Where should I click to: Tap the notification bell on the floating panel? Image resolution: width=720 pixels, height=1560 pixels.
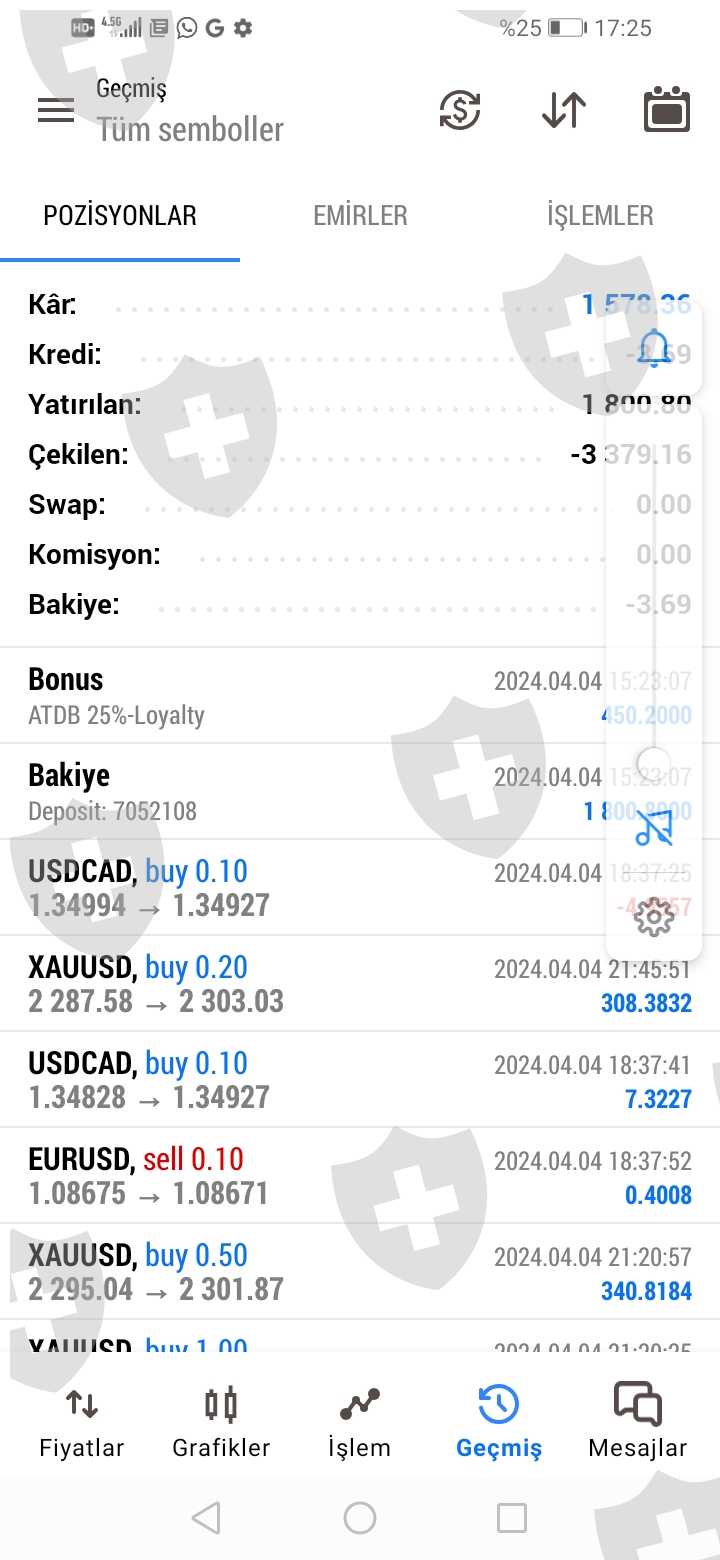pyautogui.click(x=655, y=348)
